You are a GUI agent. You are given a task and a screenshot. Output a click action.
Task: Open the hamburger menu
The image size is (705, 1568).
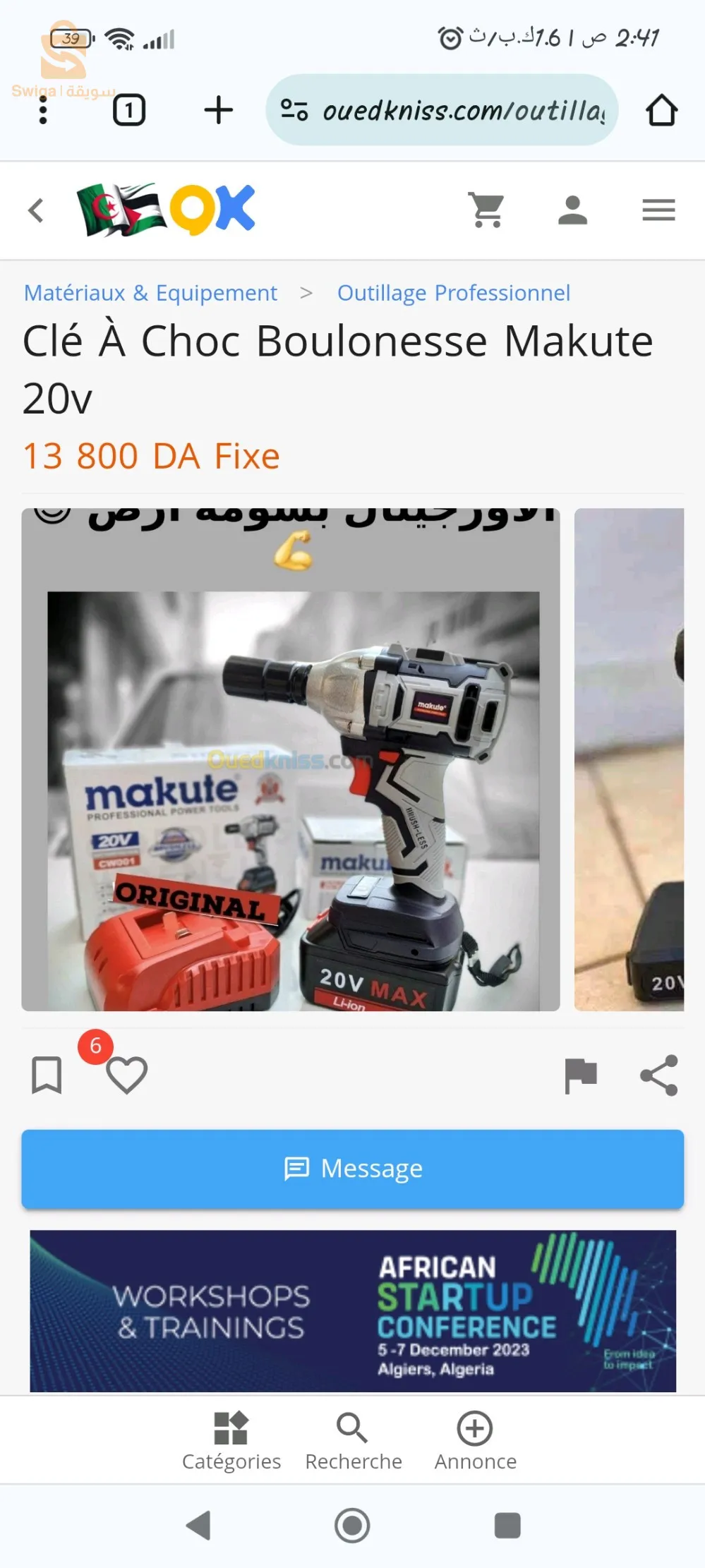(x=658, y=210)
